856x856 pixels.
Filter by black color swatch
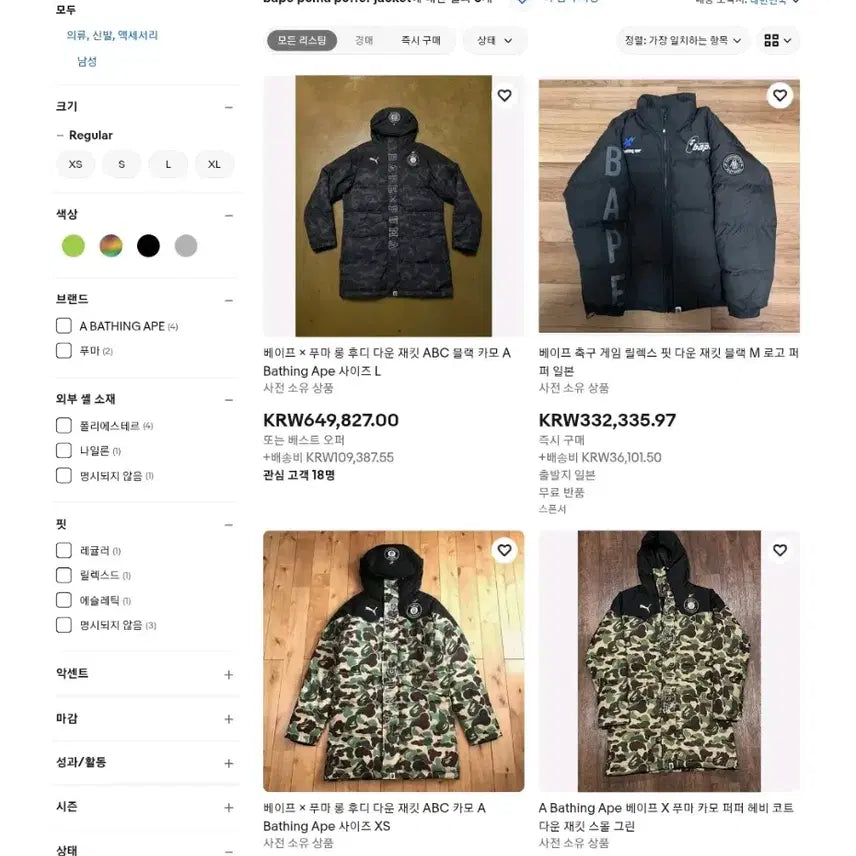click(x=148, y=246)
